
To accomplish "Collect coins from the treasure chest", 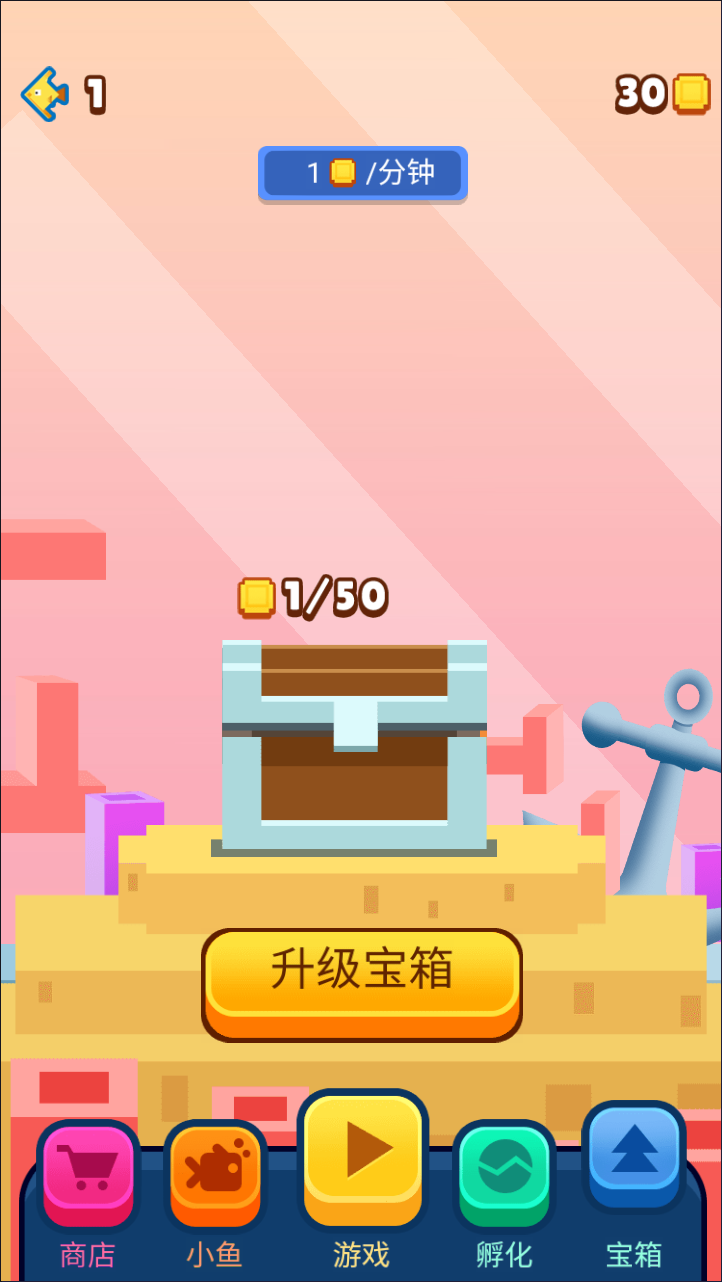I will point(354,745).
